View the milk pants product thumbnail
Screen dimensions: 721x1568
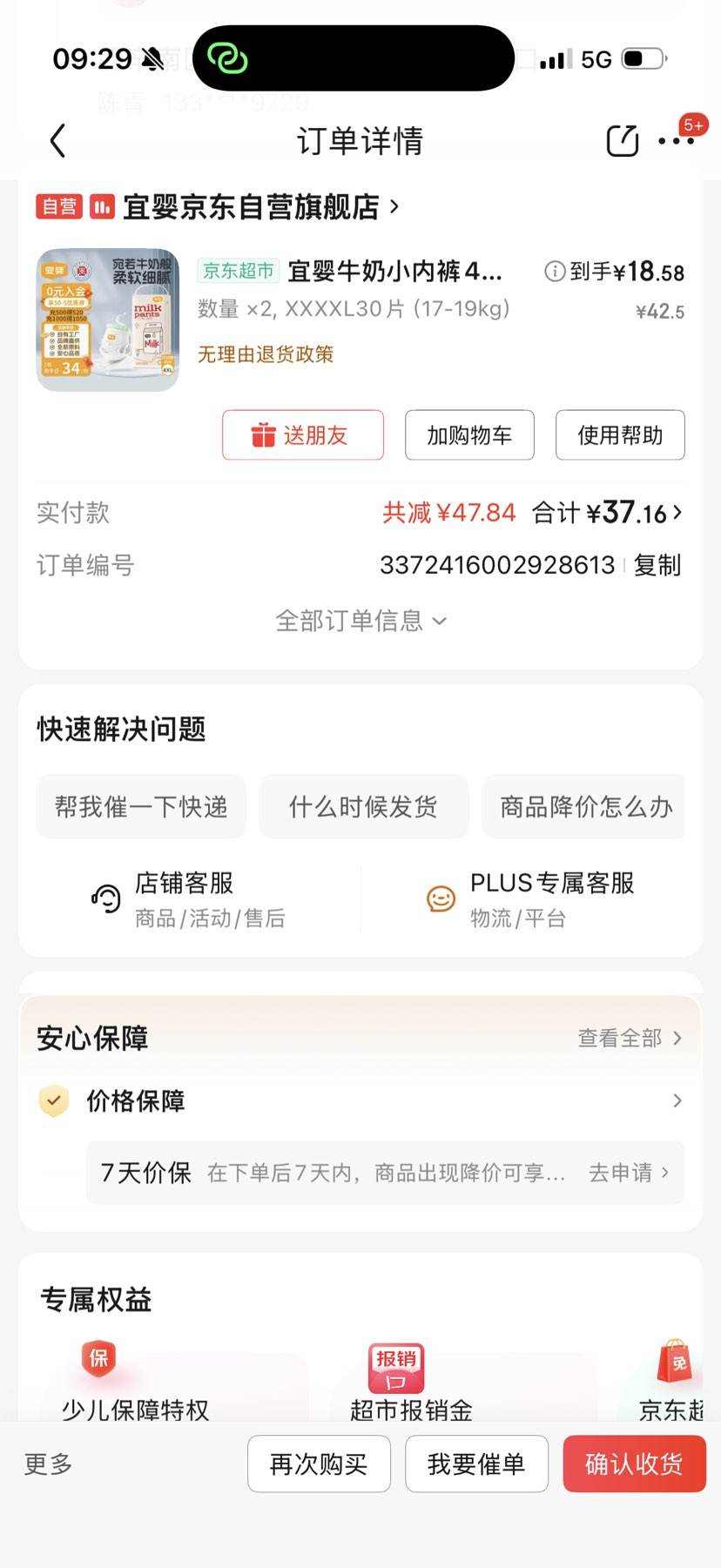(107, 320)
